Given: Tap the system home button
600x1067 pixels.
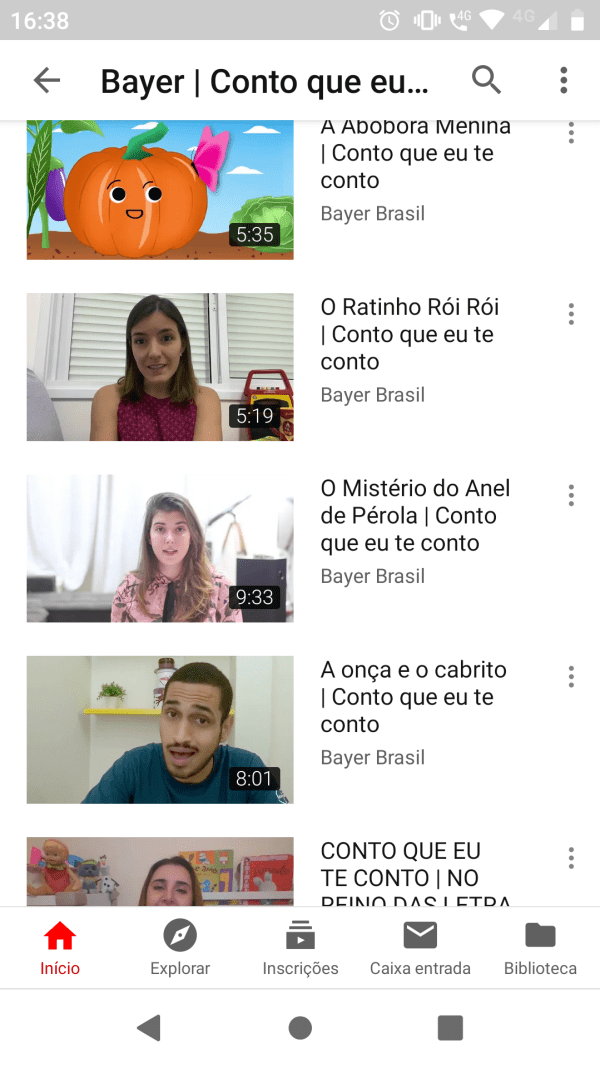Looking at the screenshot, I should tap(300, 1027).
